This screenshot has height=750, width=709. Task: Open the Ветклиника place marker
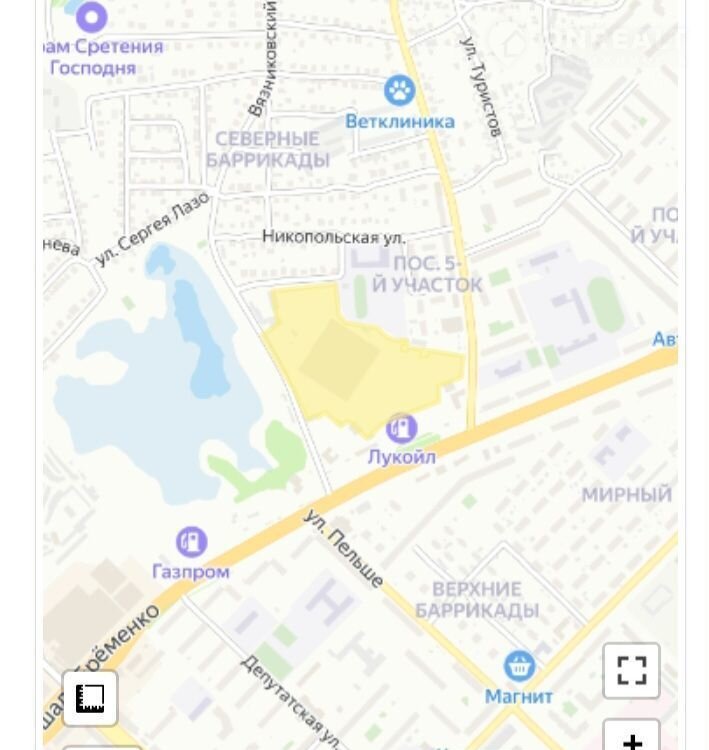click(400, 91)
